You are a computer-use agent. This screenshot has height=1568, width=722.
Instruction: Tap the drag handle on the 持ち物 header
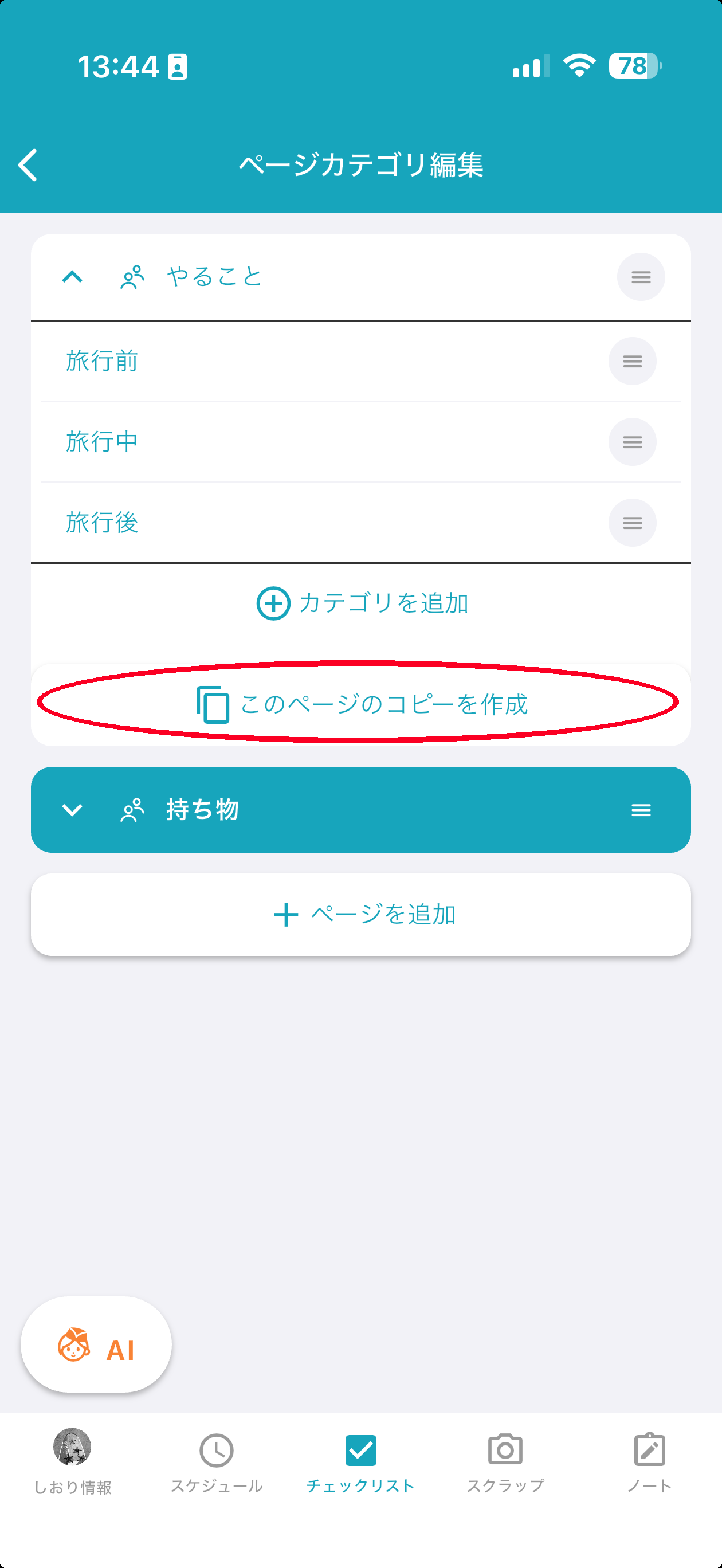641,810
